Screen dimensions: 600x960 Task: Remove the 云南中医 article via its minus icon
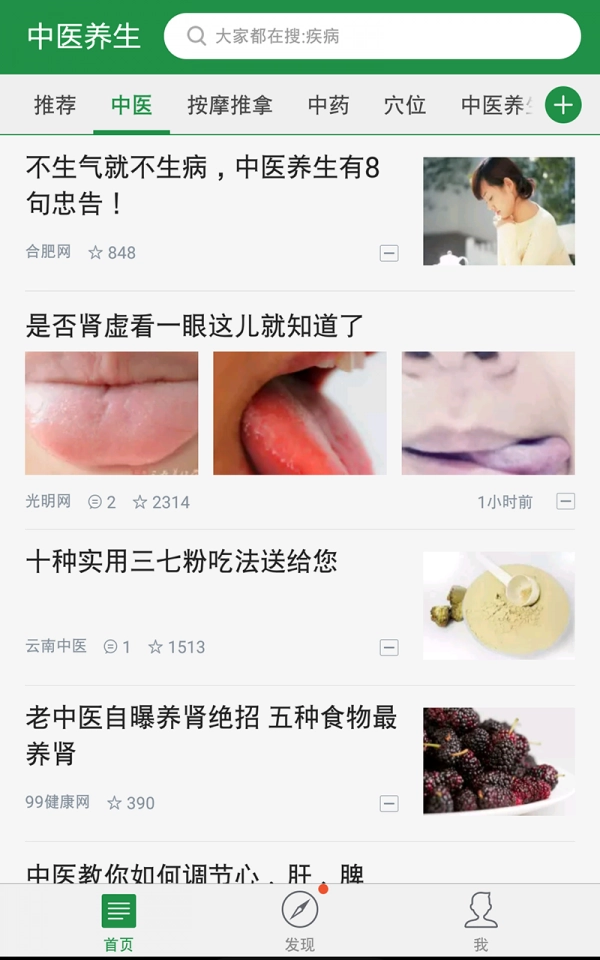[x=389, y=647]
